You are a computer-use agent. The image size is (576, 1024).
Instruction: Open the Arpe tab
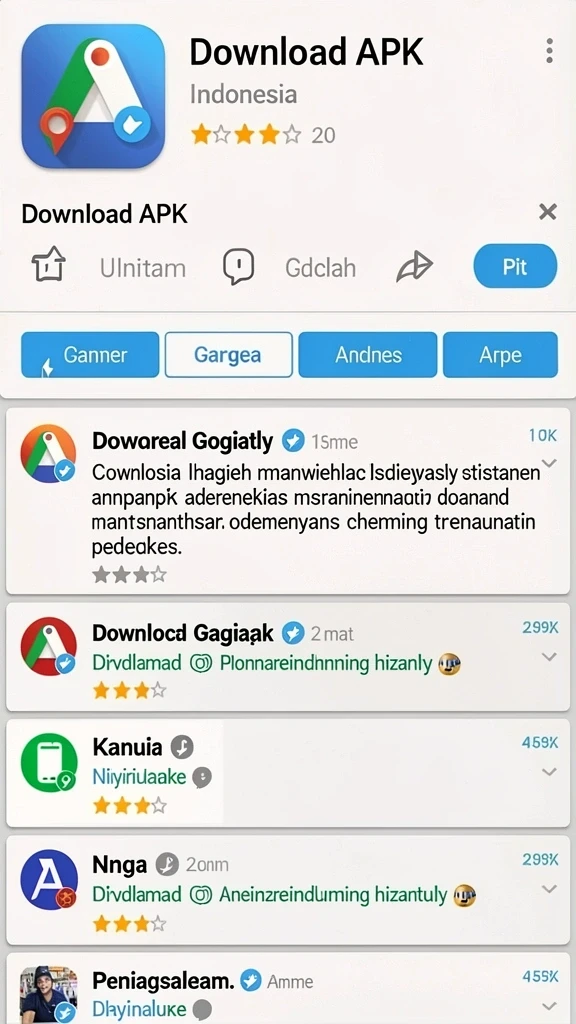(500, 355)
